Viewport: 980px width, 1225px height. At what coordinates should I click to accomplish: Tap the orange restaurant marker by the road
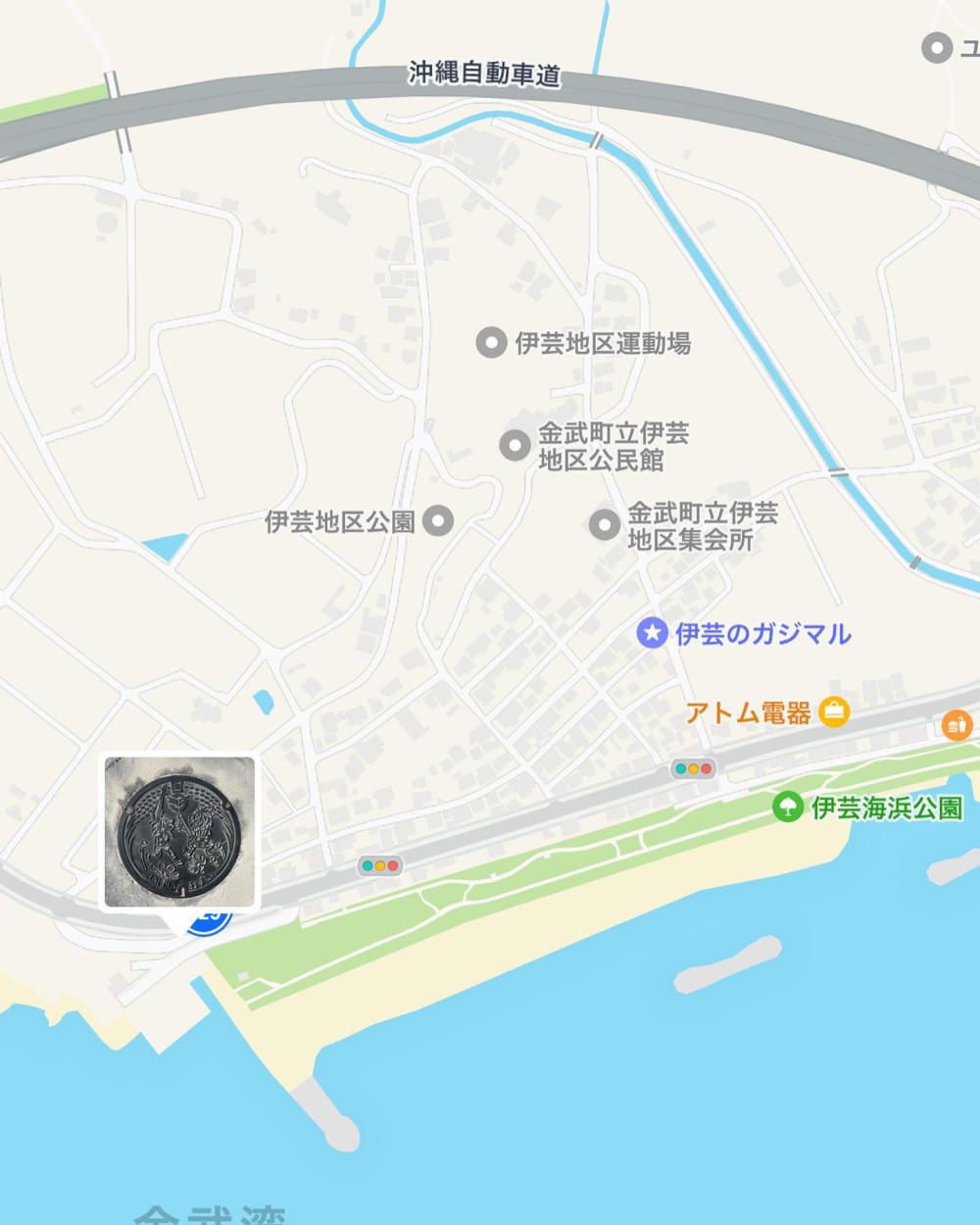[x=956, y=725]
